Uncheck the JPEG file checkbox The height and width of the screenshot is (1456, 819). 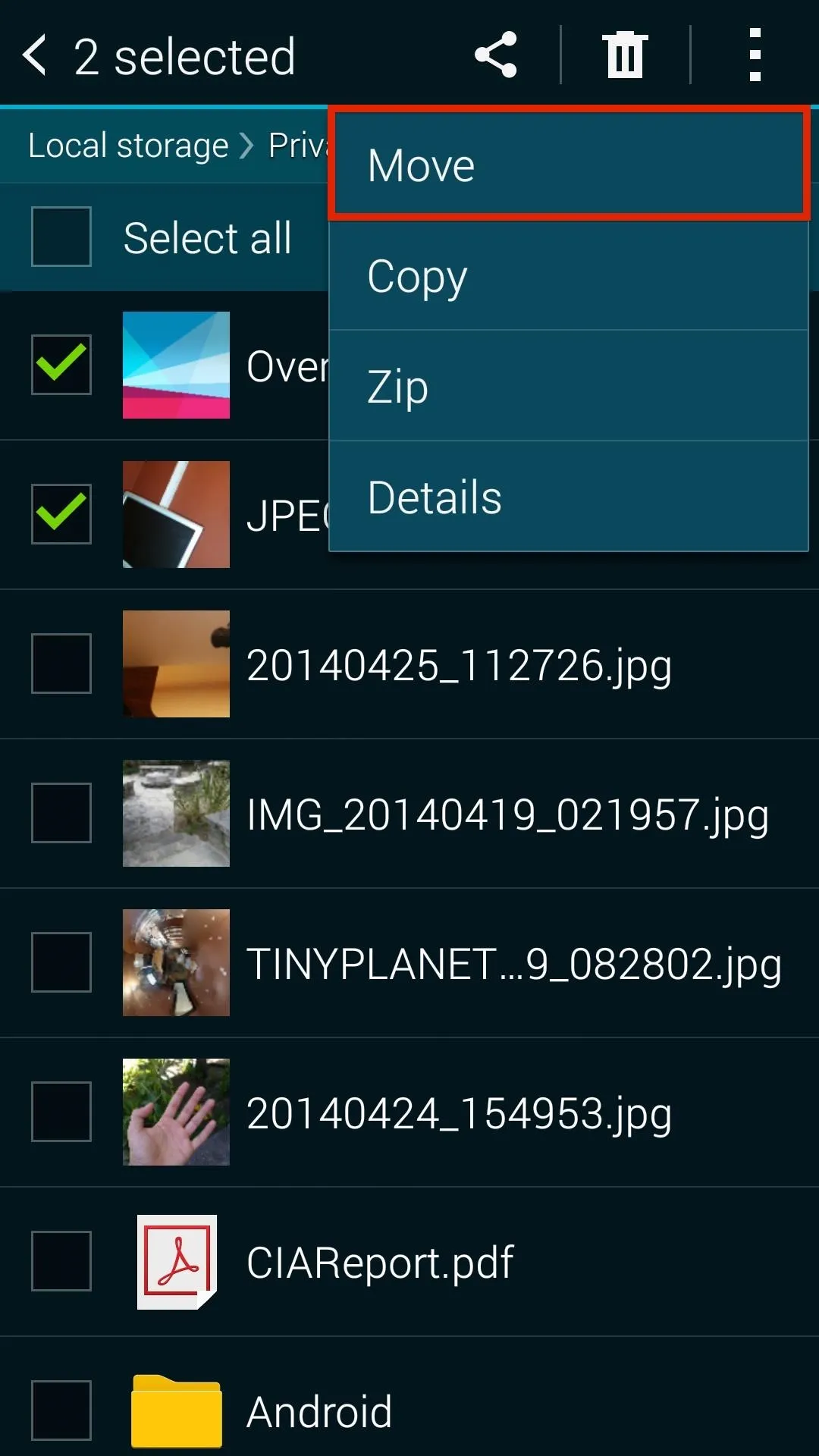(61, 514)
